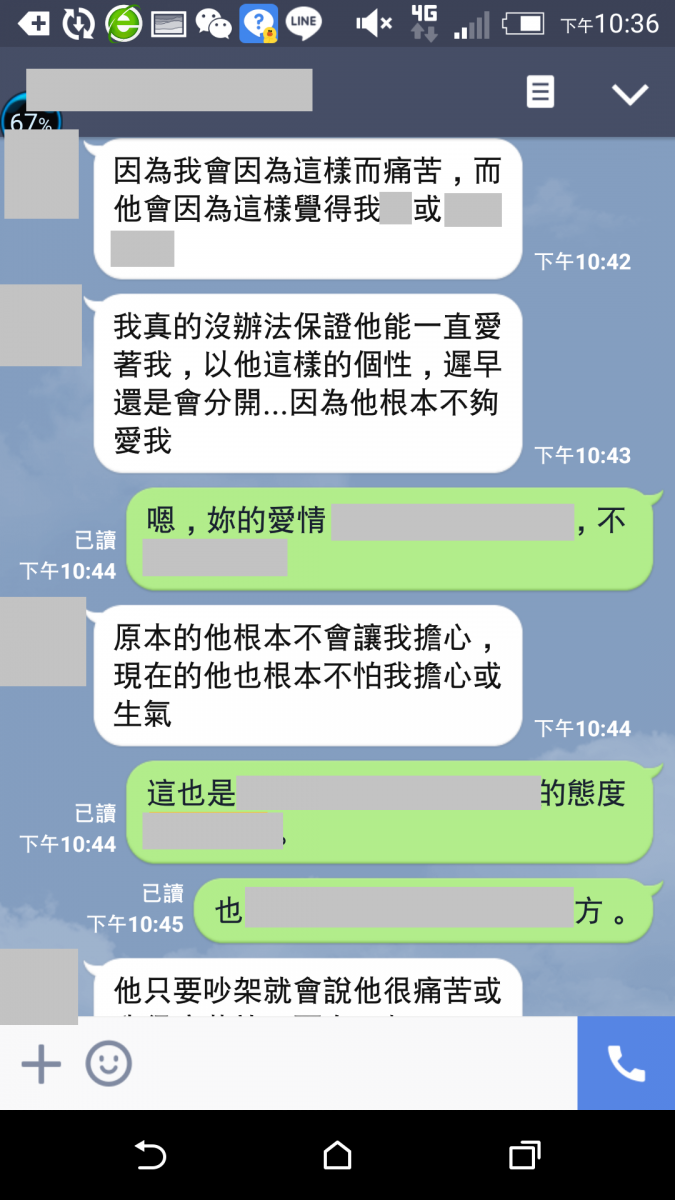
Task: Tap the message text field
Action: (x=350, y=1064)
